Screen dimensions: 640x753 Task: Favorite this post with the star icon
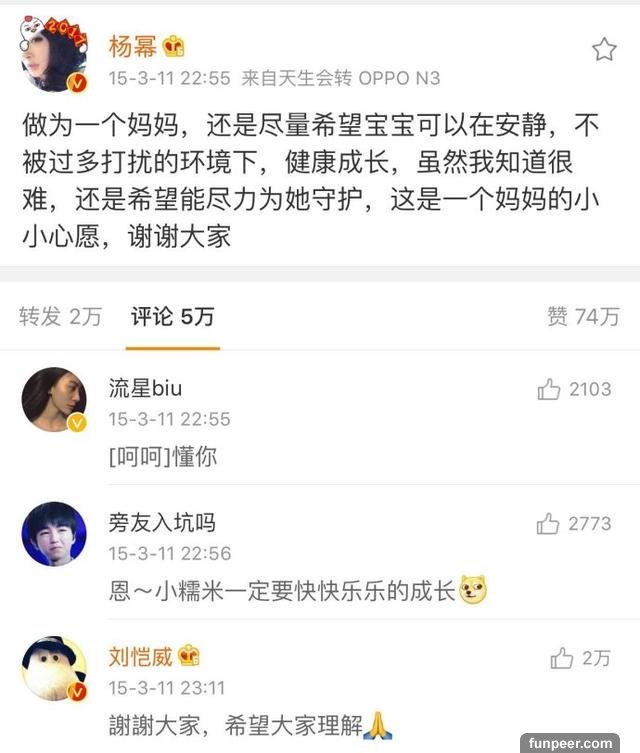pos(604,49)
